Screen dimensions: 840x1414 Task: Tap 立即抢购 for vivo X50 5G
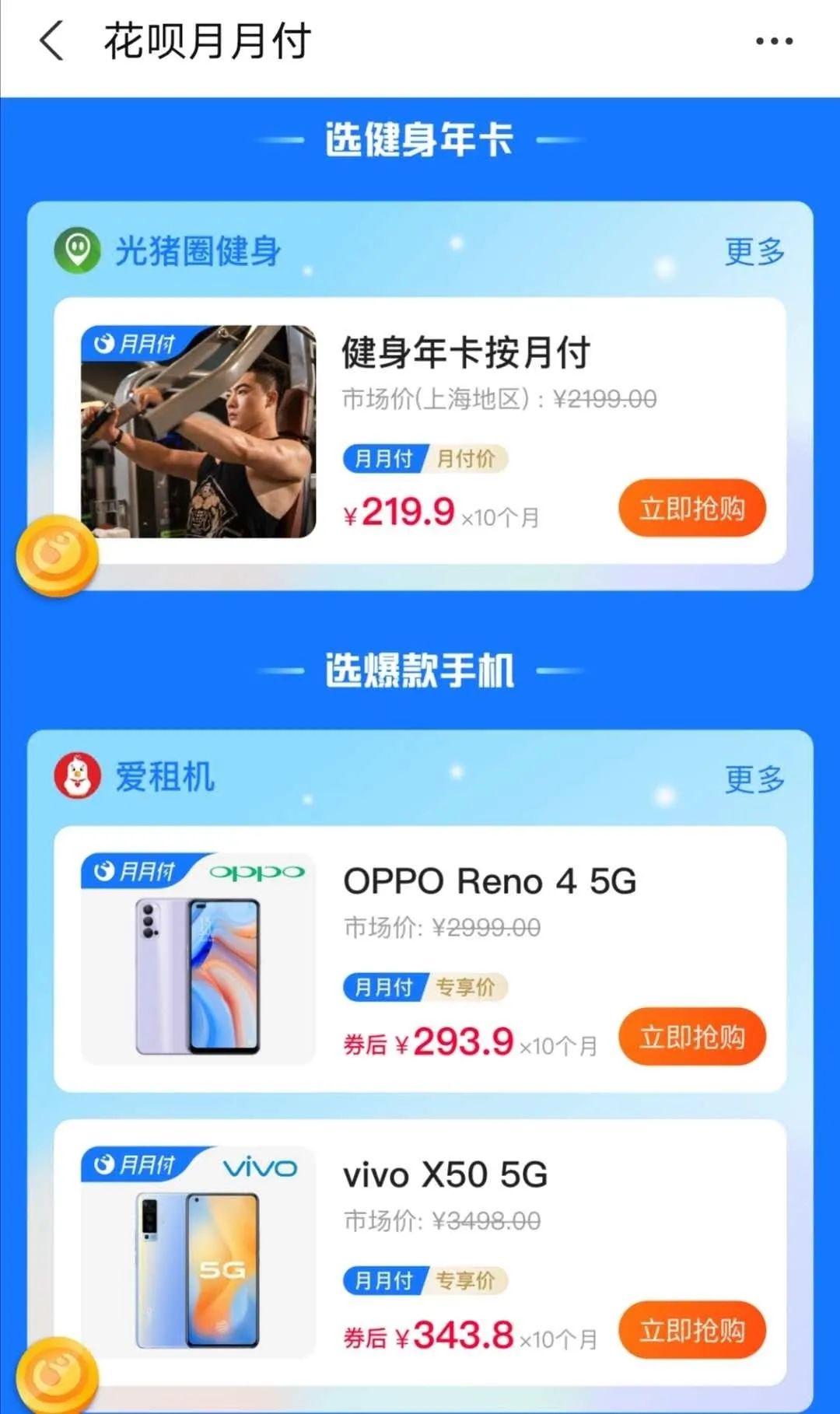692,1330
